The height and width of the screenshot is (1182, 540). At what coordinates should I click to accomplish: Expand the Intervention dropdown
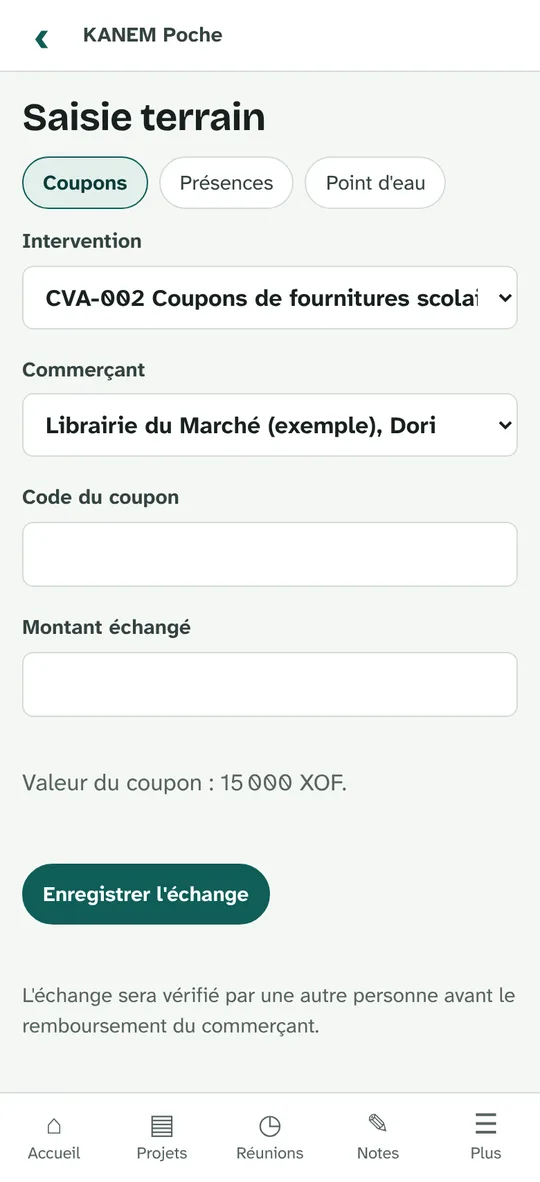point(270,298)
